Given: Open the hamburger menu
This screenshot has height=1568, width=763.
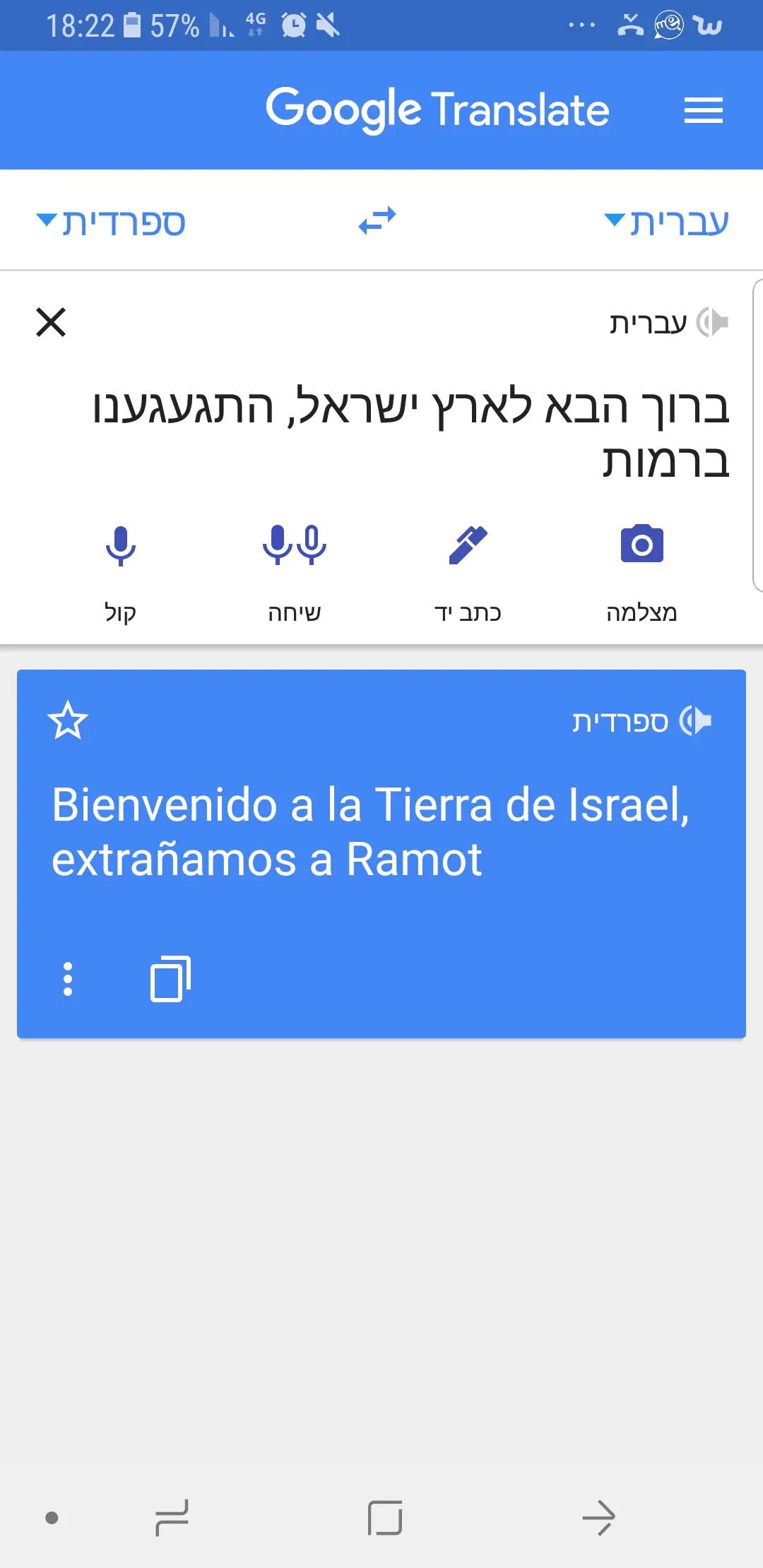Looking at the screenshot, I should click(703, 110).
